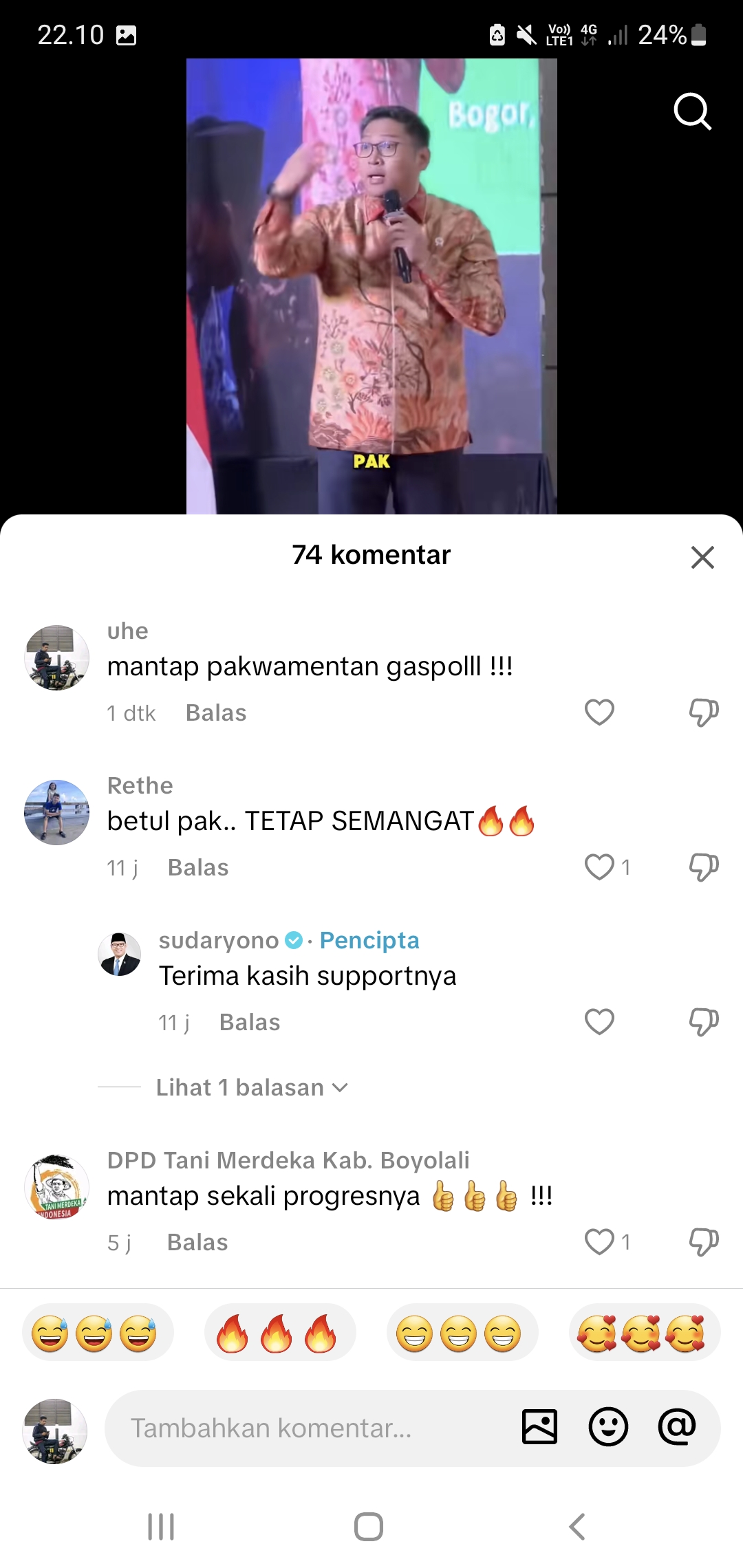Viewport: 743px width, 1568px height.
Task: Dislike sudaryono's reply
Action: [x=704, y=1022]
